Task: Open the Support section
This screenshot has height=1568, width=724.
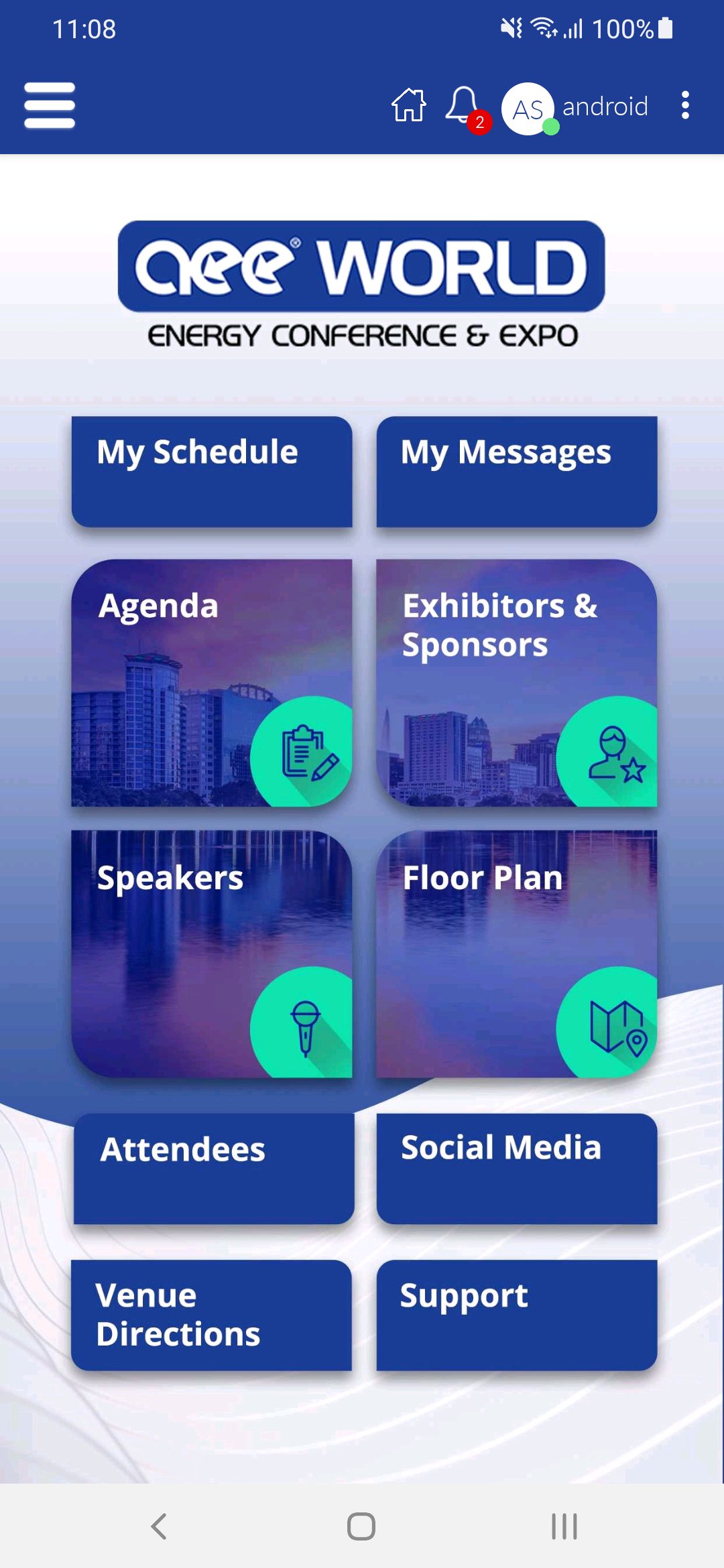Action: pyautogui.click(x=516, y=1315)
